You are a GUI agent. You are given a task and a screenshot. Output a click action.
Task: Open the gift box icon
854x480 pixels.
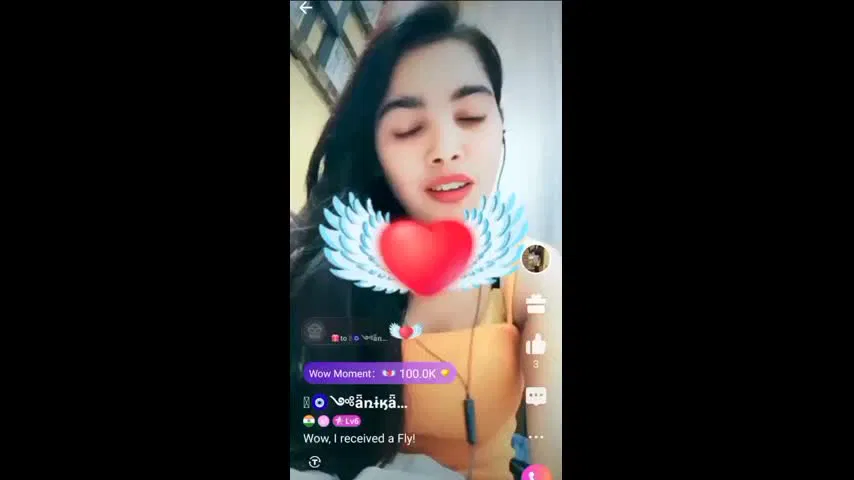536,304
